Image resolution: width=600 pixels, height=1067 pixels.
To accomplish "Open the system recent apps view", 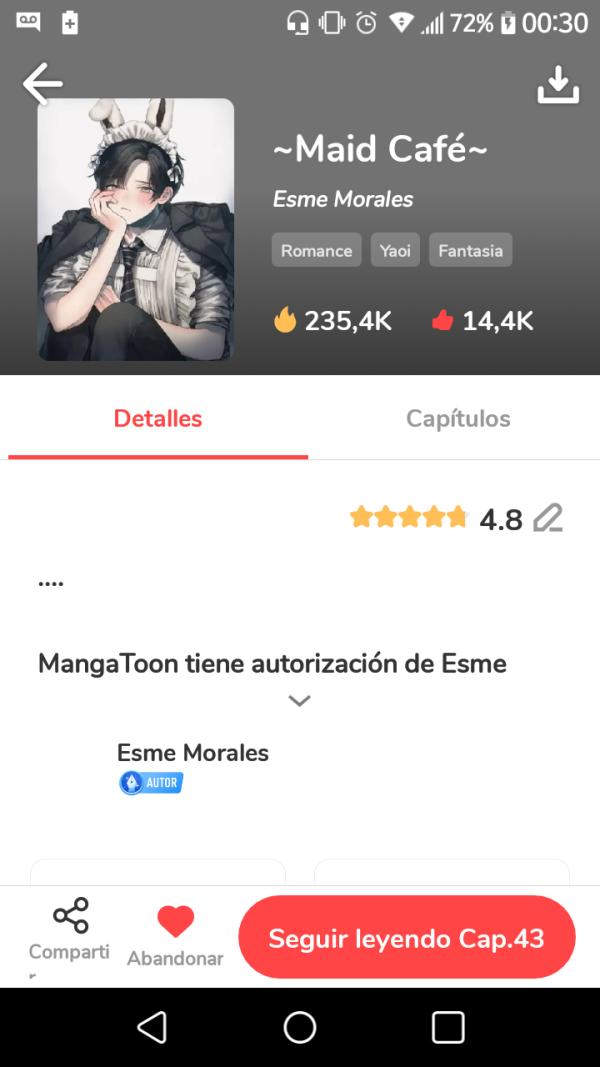I will [448, 1027].
